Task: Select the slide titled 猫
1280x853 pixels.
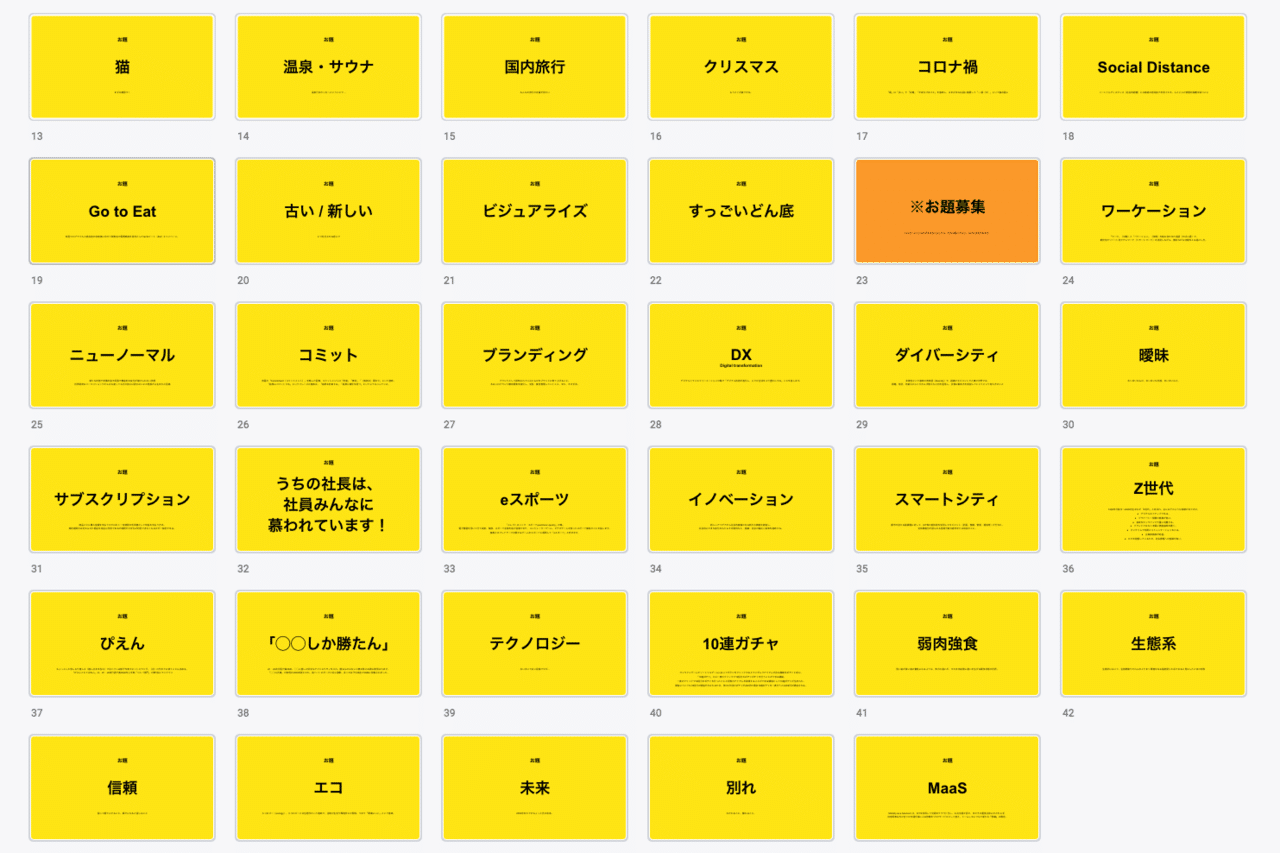Action: click(122, 67)
